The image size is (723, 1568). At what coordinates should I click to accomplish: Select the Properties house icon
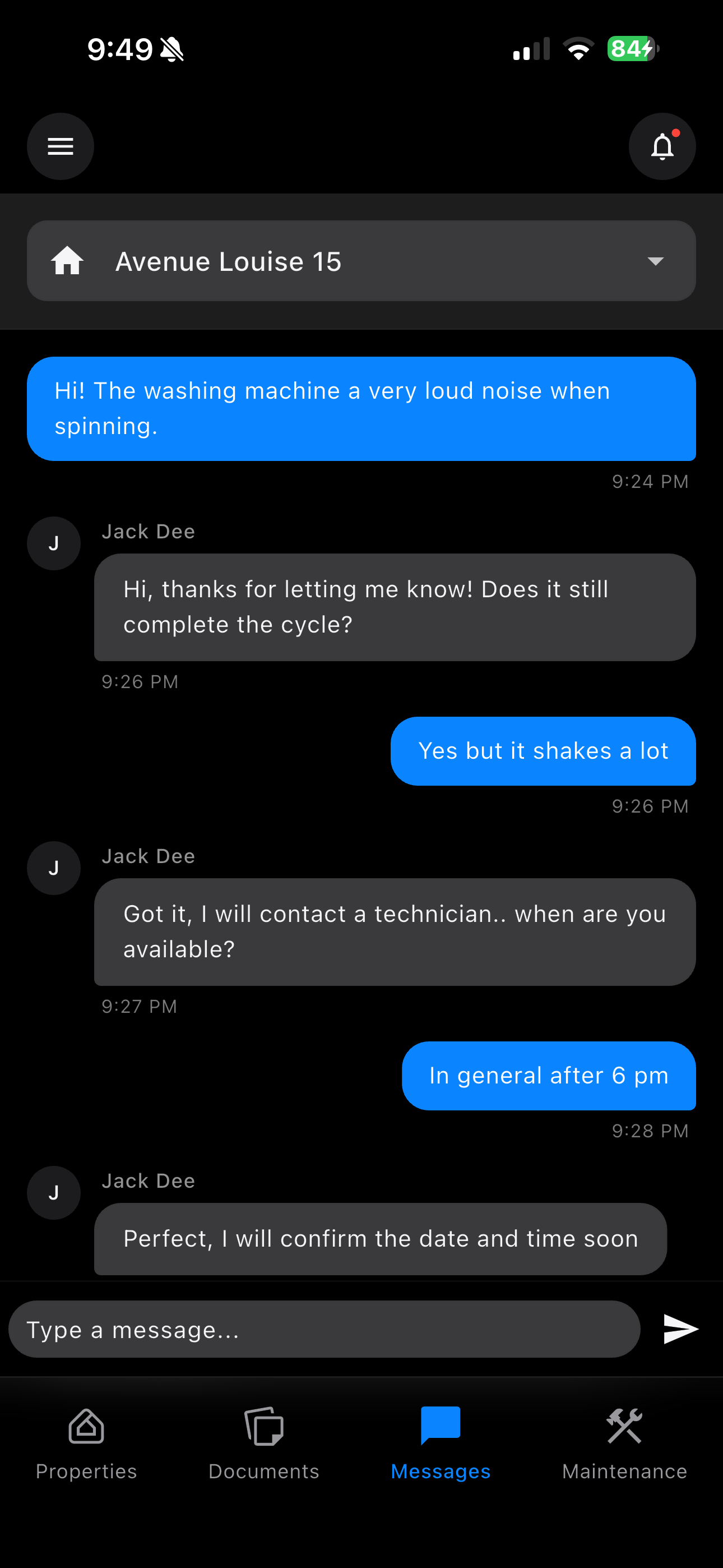(x=85, y=1427)
